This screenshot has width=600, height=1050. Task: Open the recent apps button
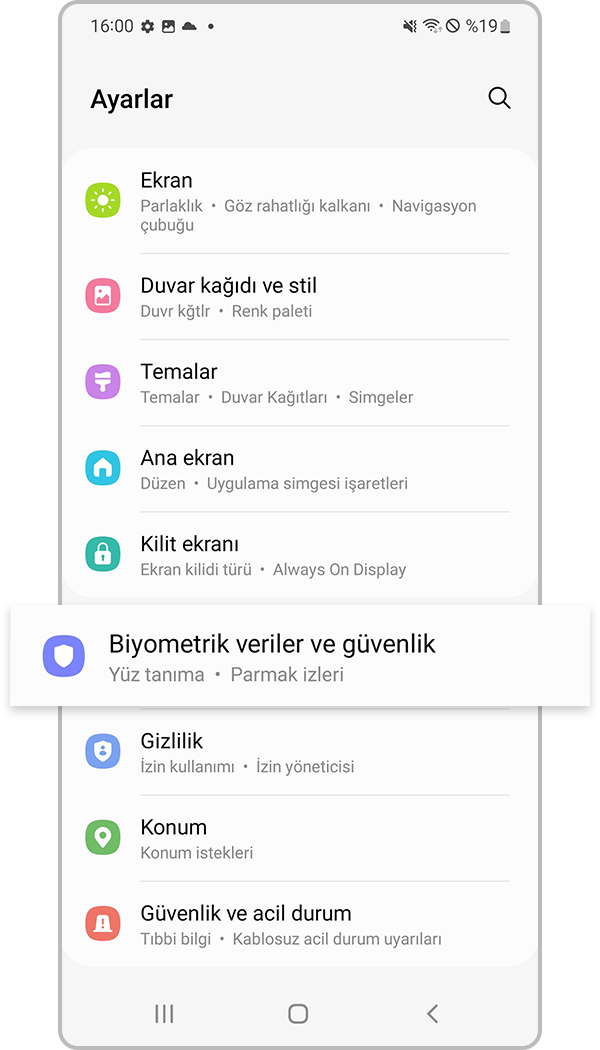coord(164,1013)
